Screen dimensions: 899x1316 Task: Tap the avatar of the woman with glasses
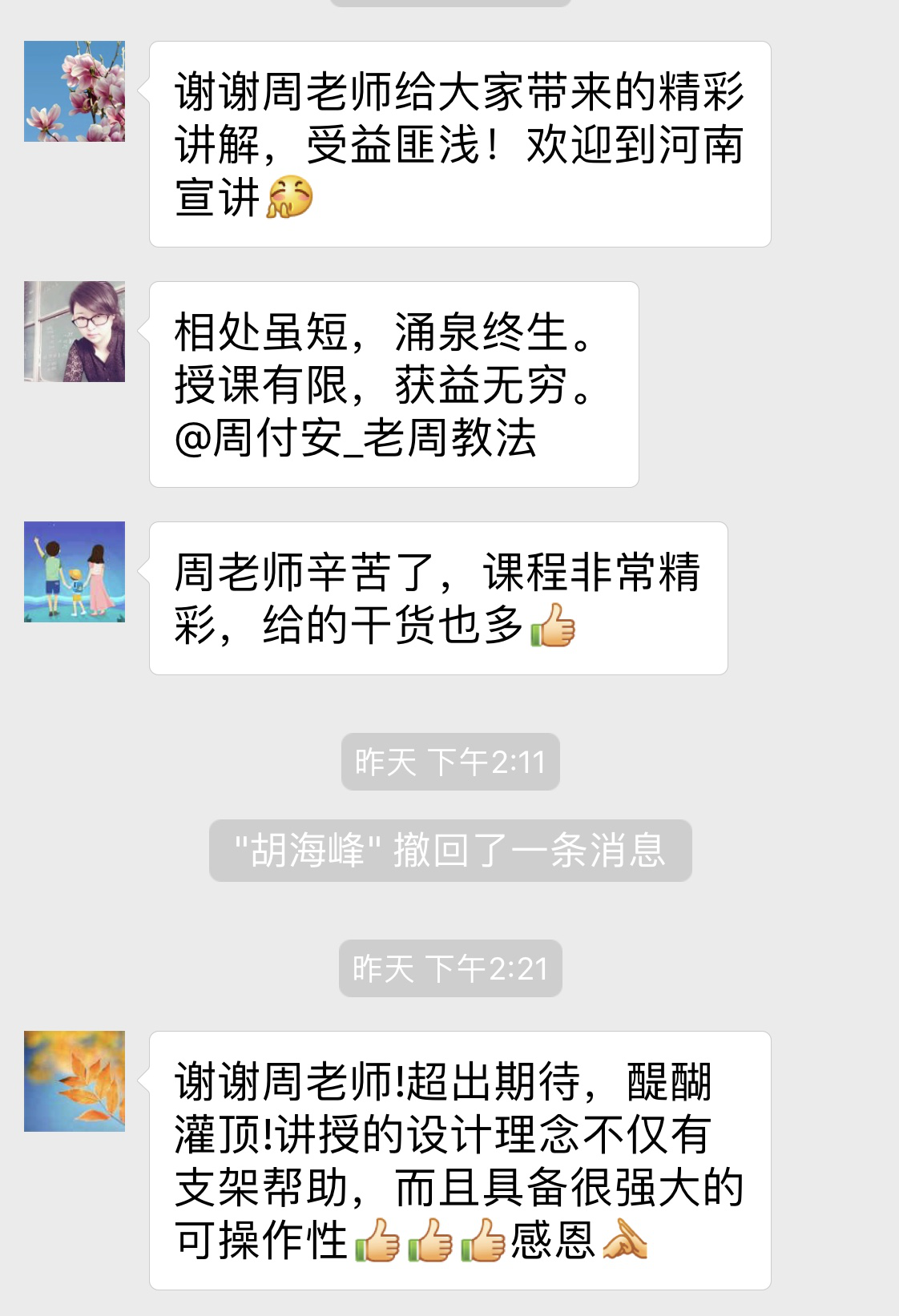click(x=75, y=332)
